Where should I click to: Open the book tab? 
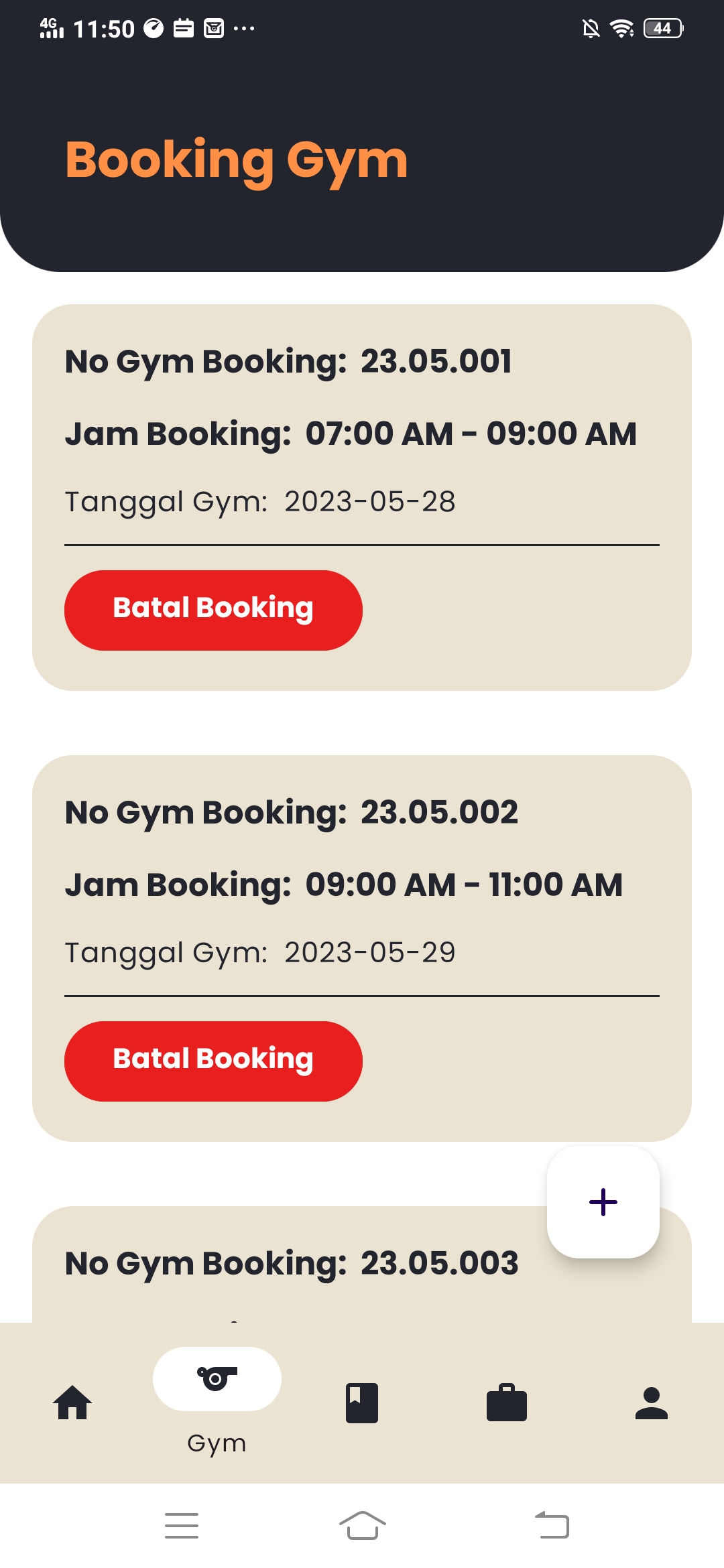click(x=362, y=1402)
